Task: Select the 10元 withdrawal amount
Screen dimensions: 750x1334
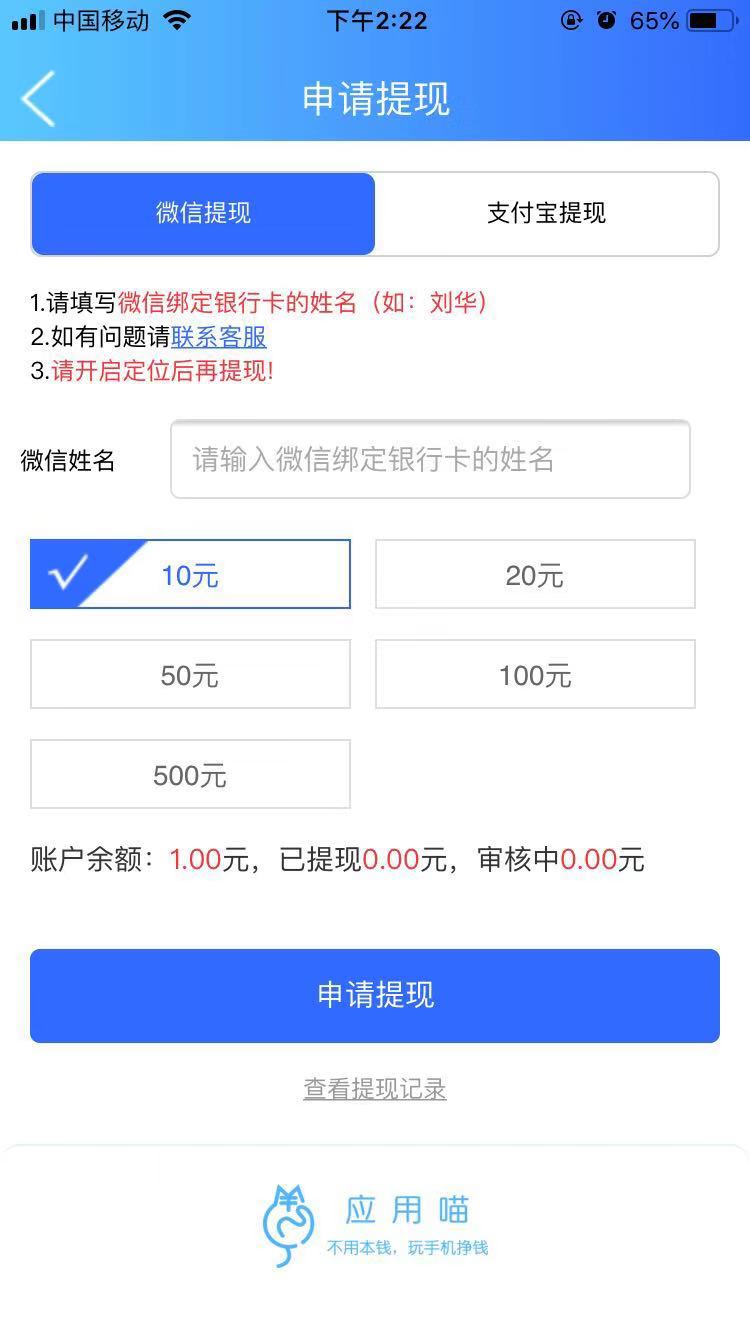Action: pyautogui.click(x=190, y=575)
